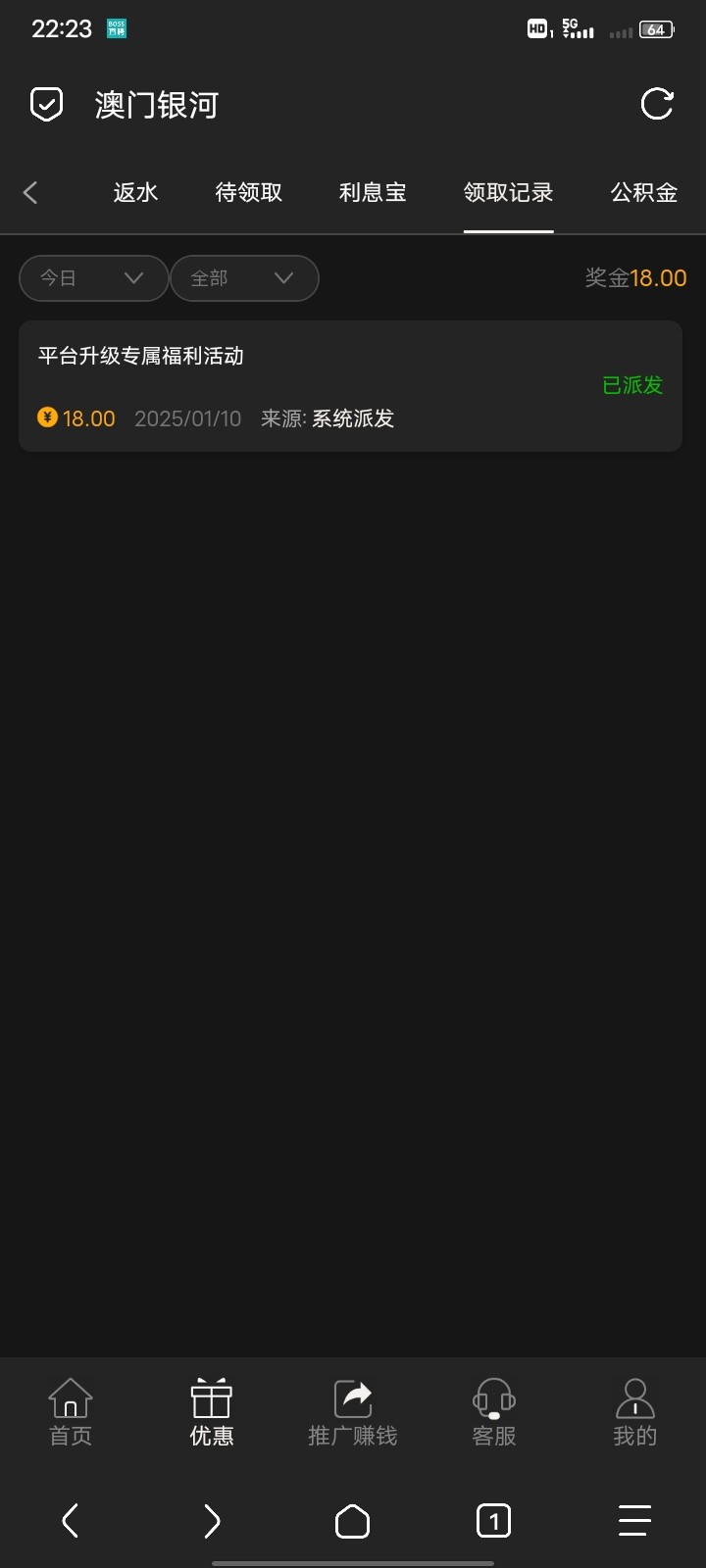Expand the 全部 filter dropdown
Viewport: 706px width, 1568px height.
244,278
